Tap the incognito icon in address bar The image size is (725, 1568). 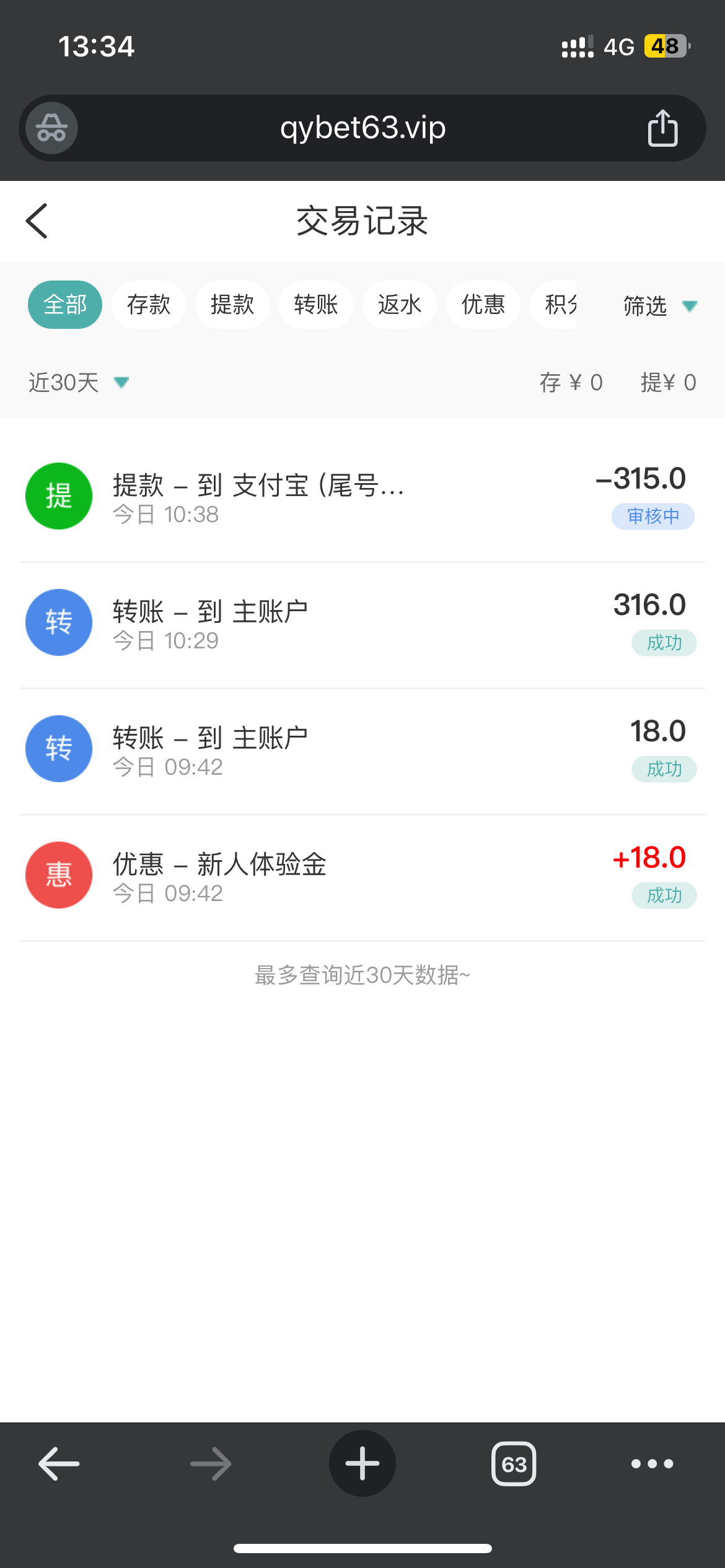coord(52,128)
